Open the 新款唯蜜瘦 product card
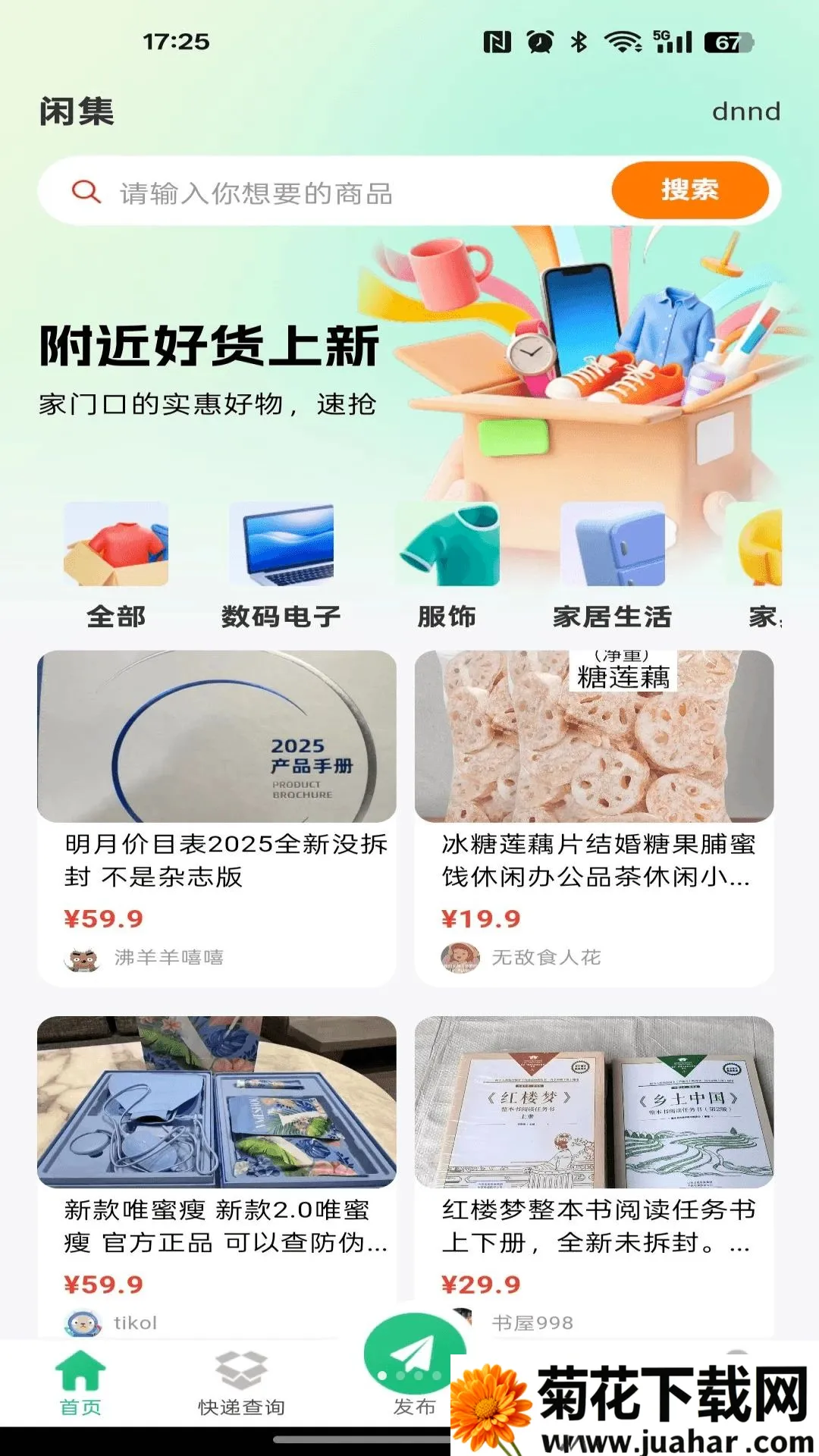This screenshot has width=819, height=1456. click(217, 1177)
